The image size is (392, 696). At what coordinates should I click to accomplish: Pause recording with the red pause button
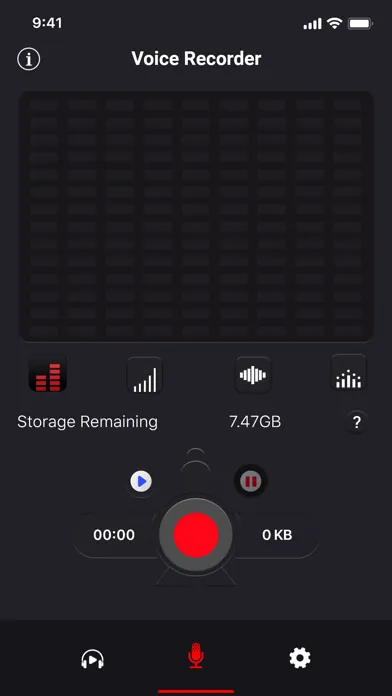(250, 481)
